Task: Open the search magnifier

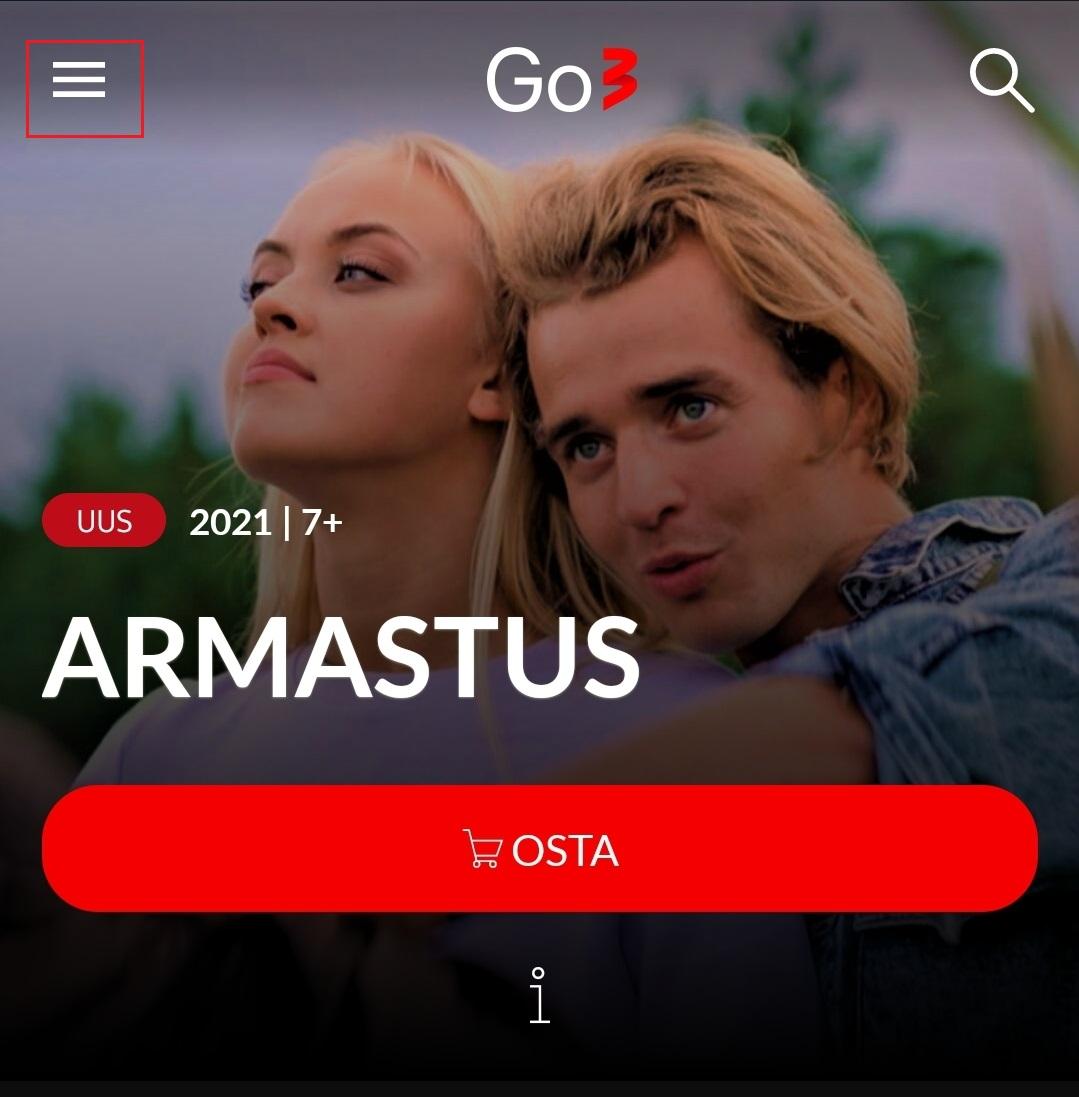Action: [x=1001, y=81]
